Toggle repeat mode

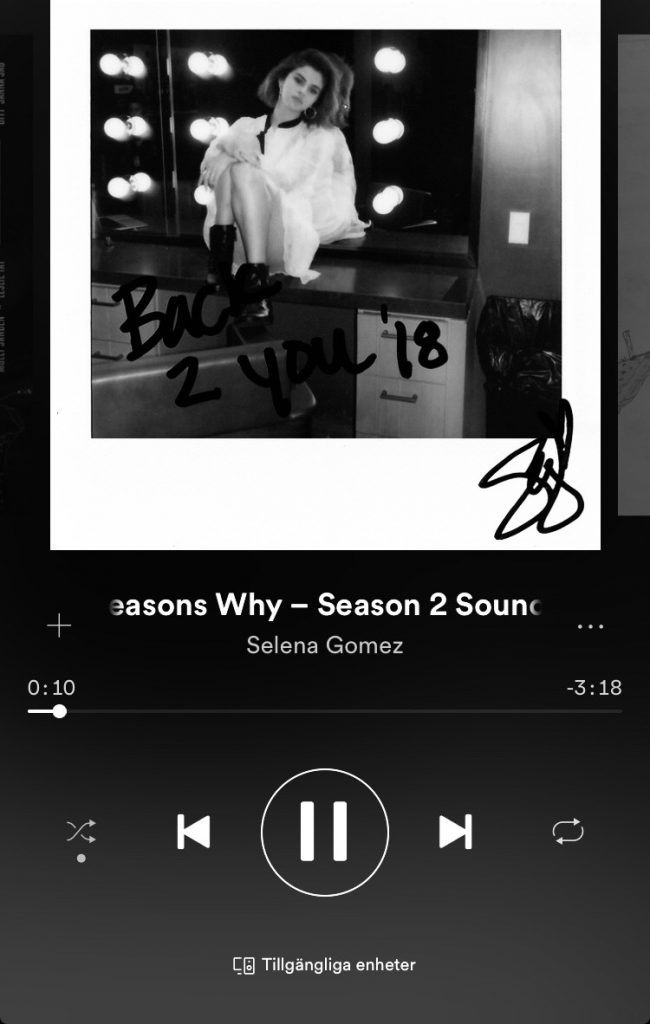pyautogui.click(x=568, y=831)
